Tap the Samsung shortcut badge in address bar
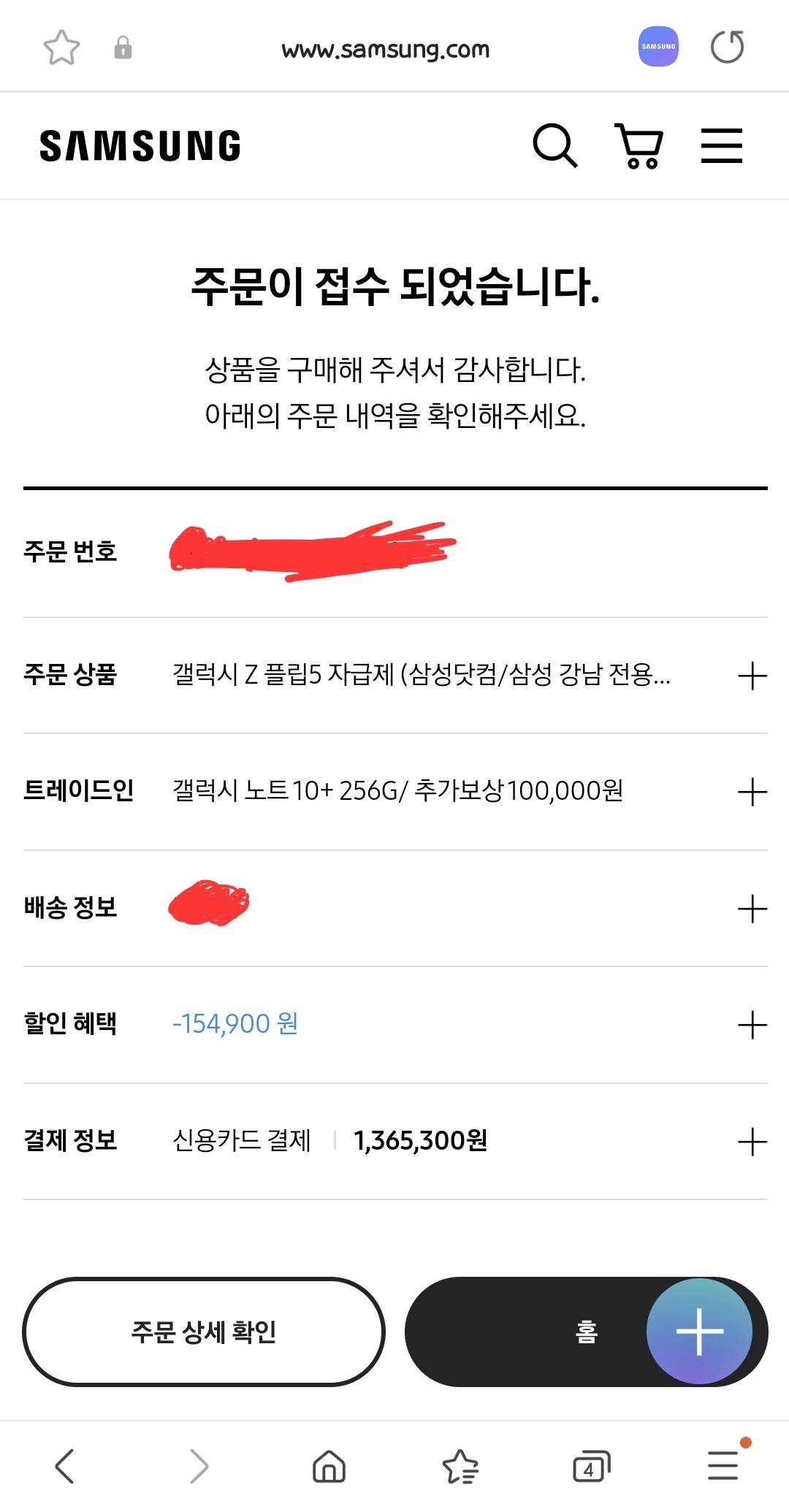789x1512 pixels. [x=658, y=47]
